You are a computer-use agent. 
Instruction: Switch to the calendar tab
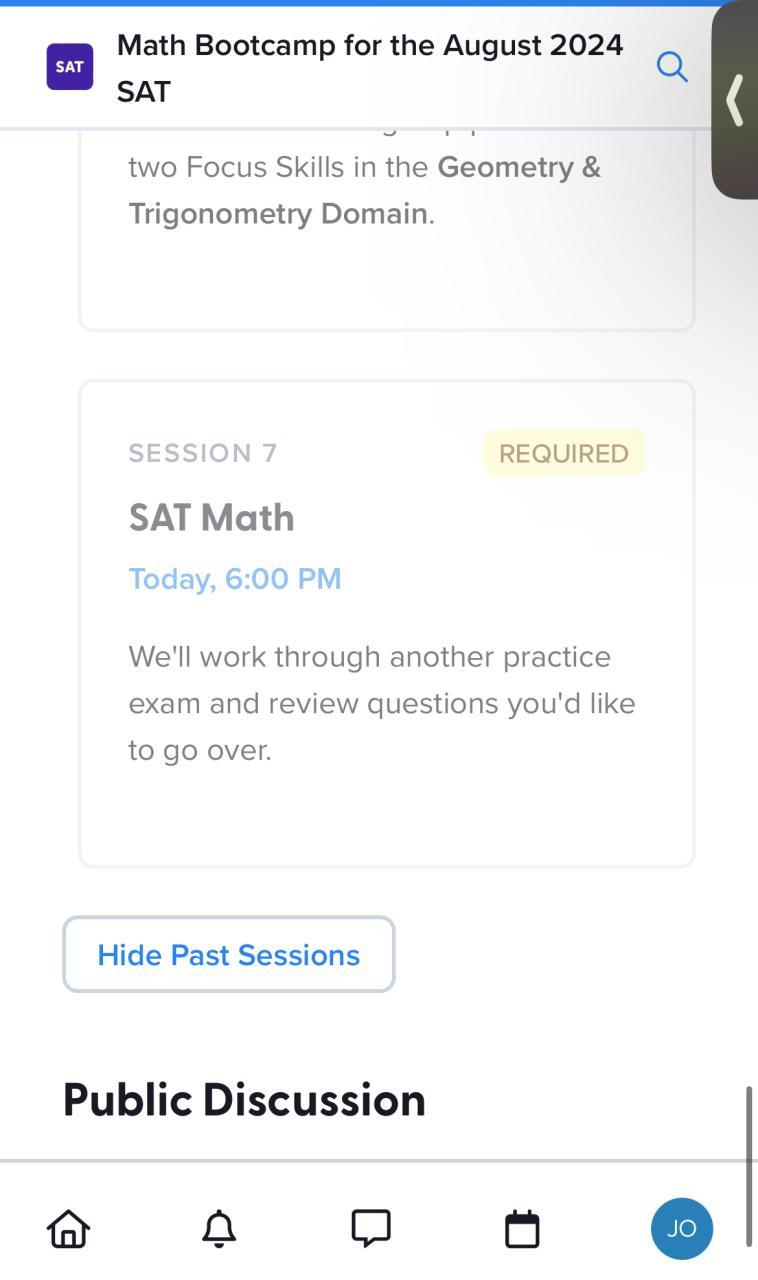pyautogui.click(x=522, y=1228)
